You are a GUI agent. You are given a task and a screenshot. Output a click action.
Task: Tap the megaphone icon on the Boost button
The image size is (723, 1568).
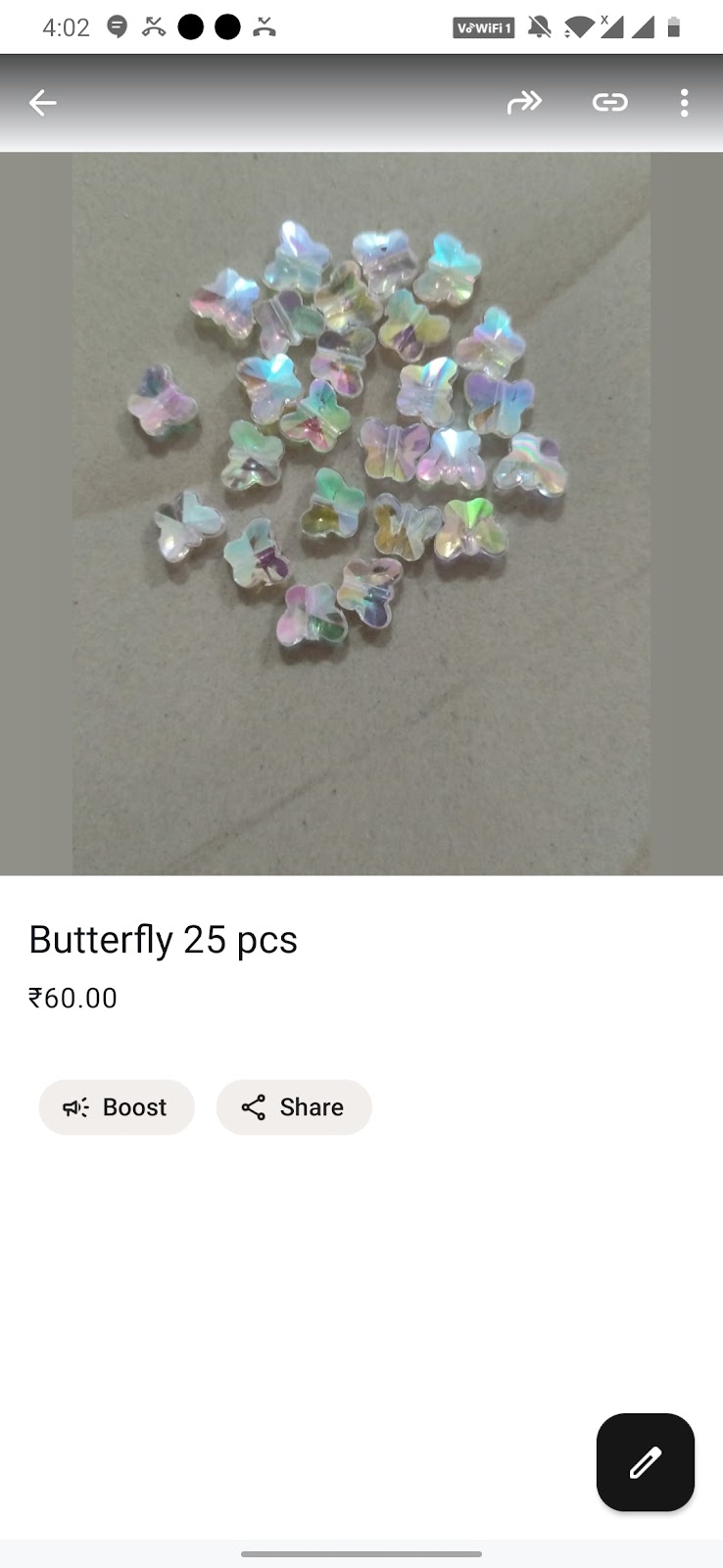(75, 1107)
